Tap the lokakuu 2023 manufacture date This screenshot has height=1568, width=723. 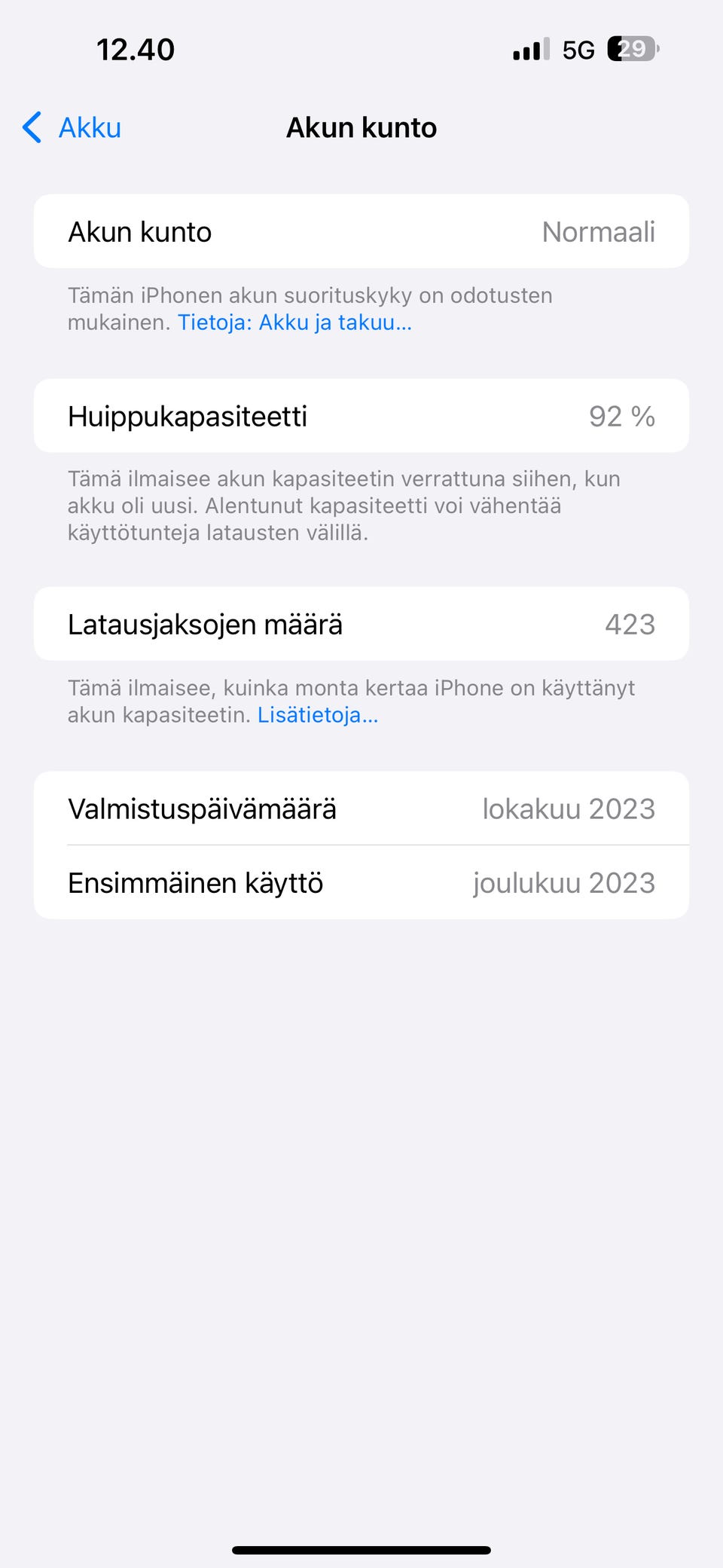569,808
